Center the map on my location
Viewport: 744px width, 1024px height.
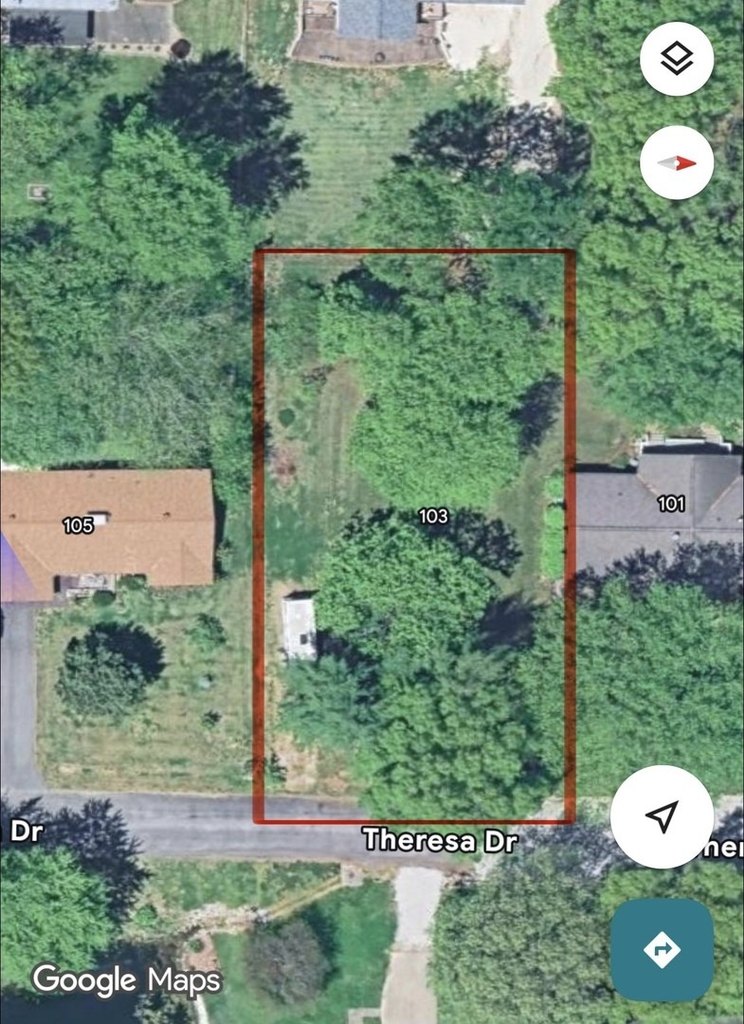pos(662,817)
